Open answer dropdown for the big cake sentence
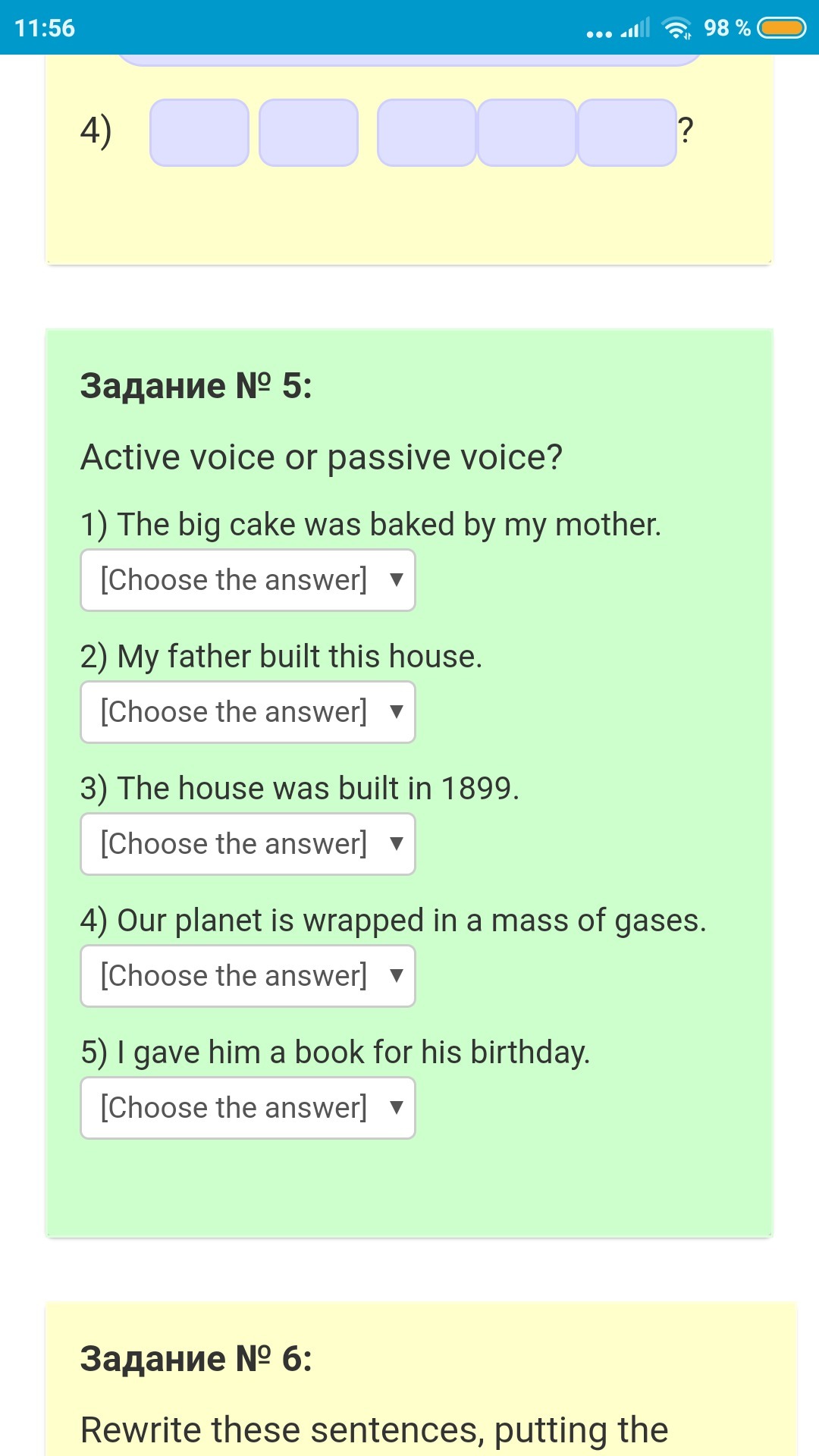This screenshot has height=1456, width=819. click(248, 580)
